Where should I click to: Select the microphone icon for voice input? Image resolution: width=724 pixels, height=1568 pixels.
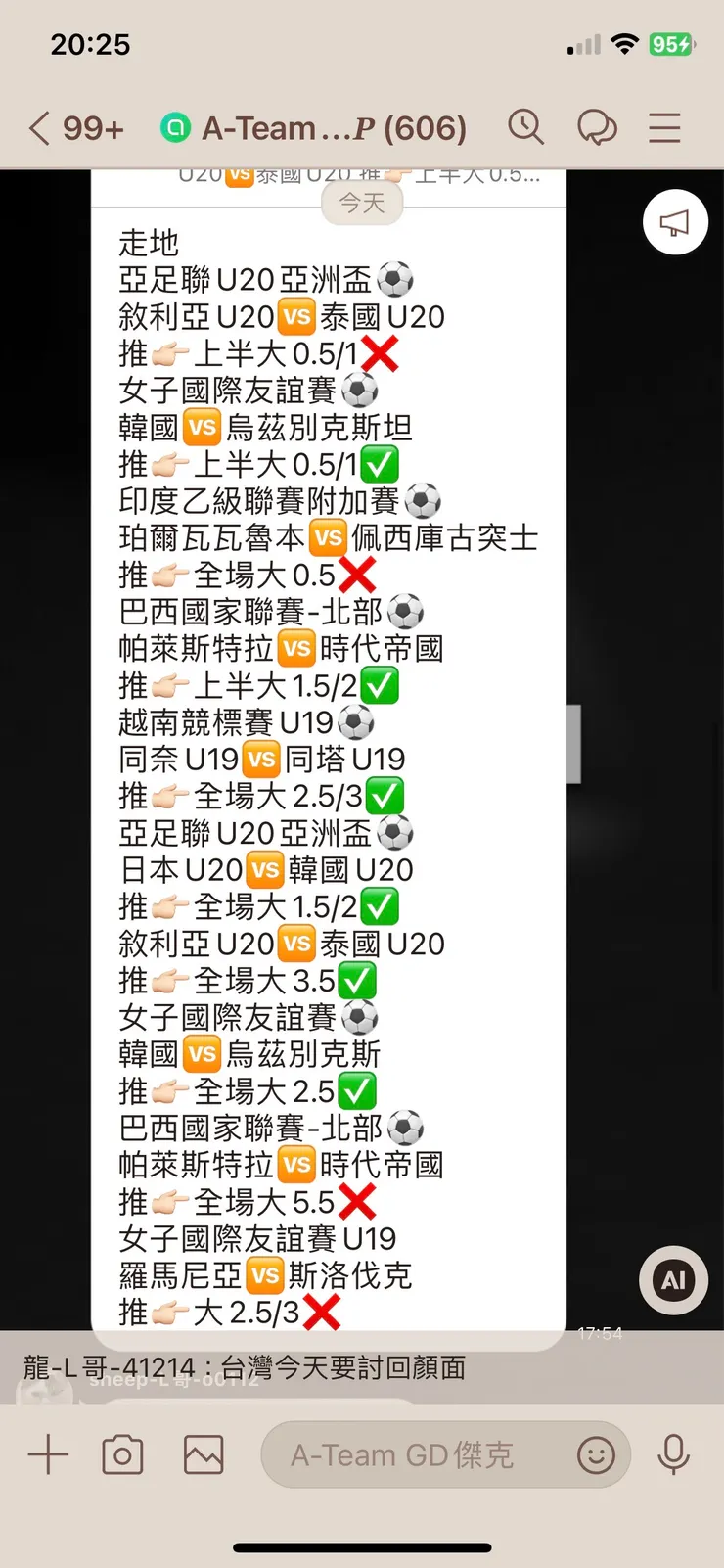pyautogui.click(x=675, y=1454)
